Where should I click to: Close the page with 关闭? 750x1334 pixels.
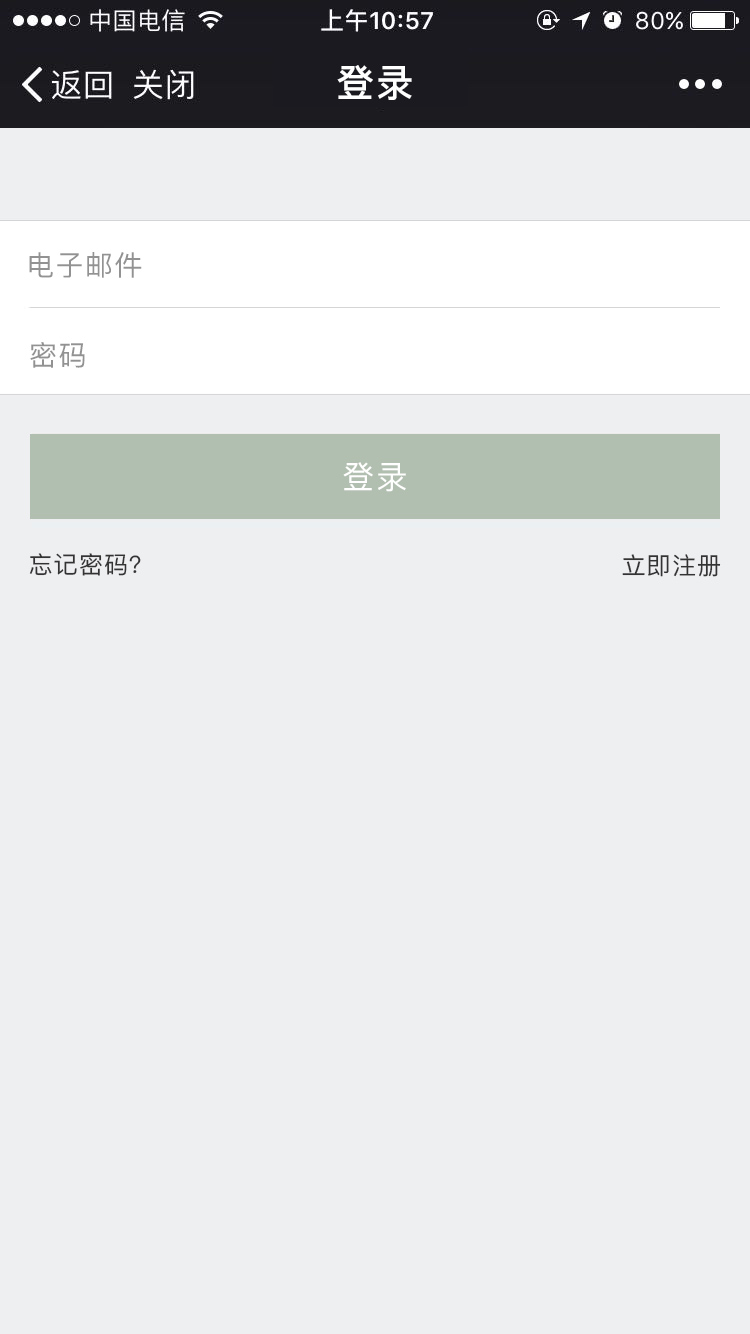164,85
